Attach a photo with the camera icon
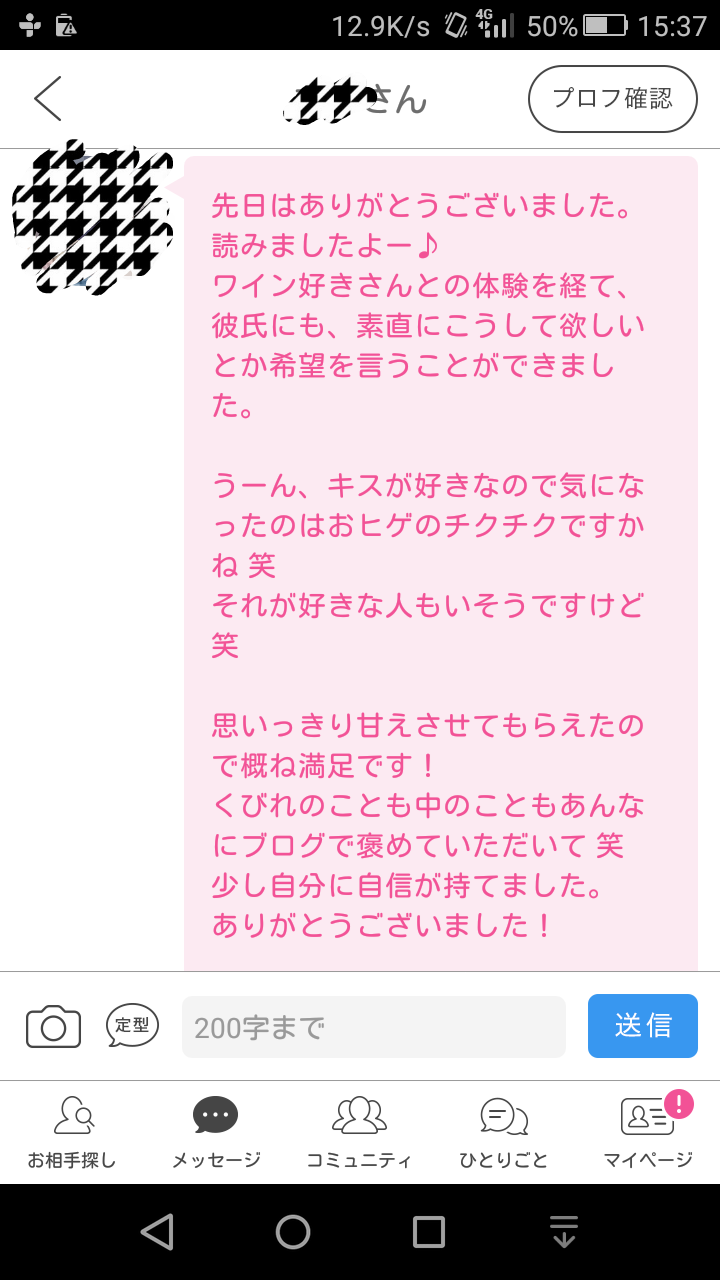This screenshot has width=720, height=1280. 53,1026
